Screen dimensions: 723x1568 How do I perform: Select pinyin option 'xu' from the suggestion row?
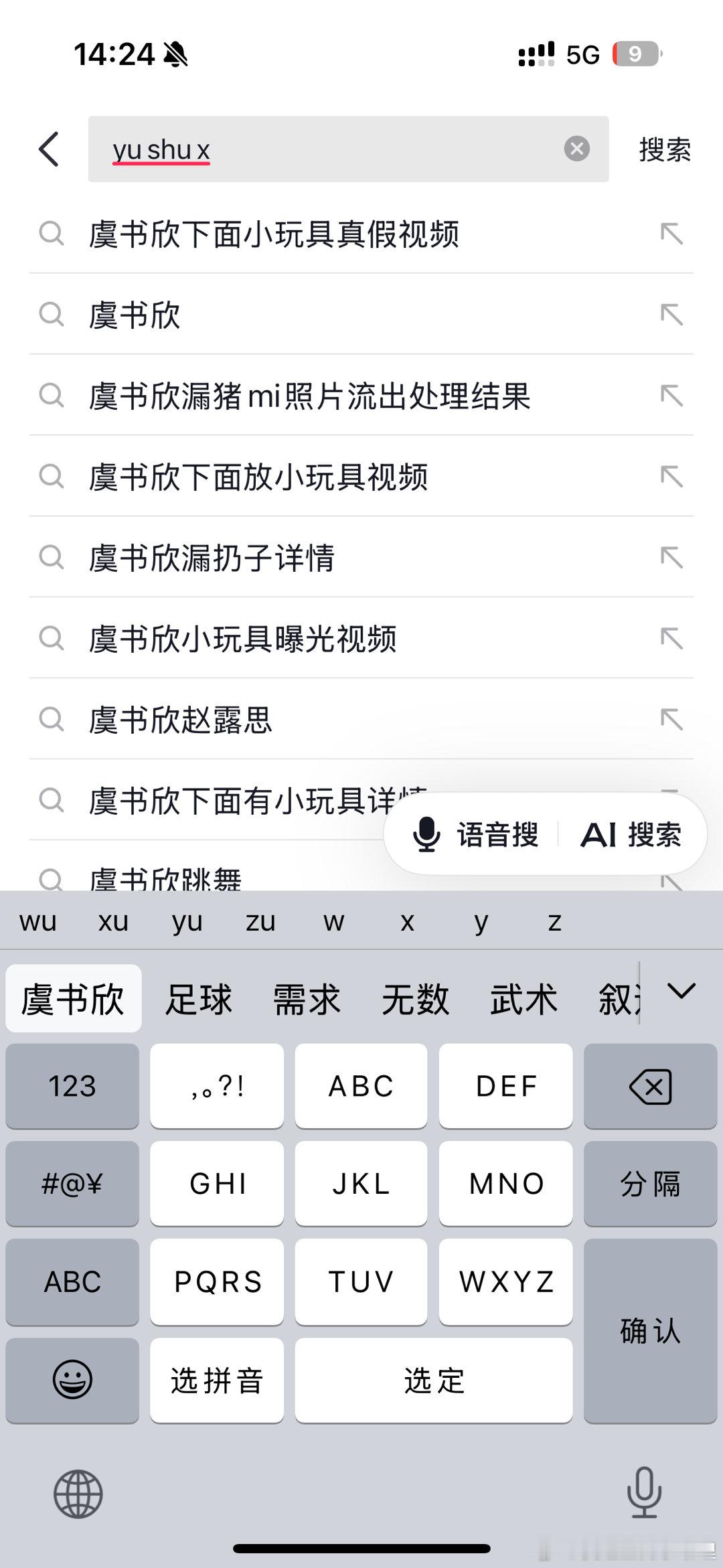[x=112, y=921]
